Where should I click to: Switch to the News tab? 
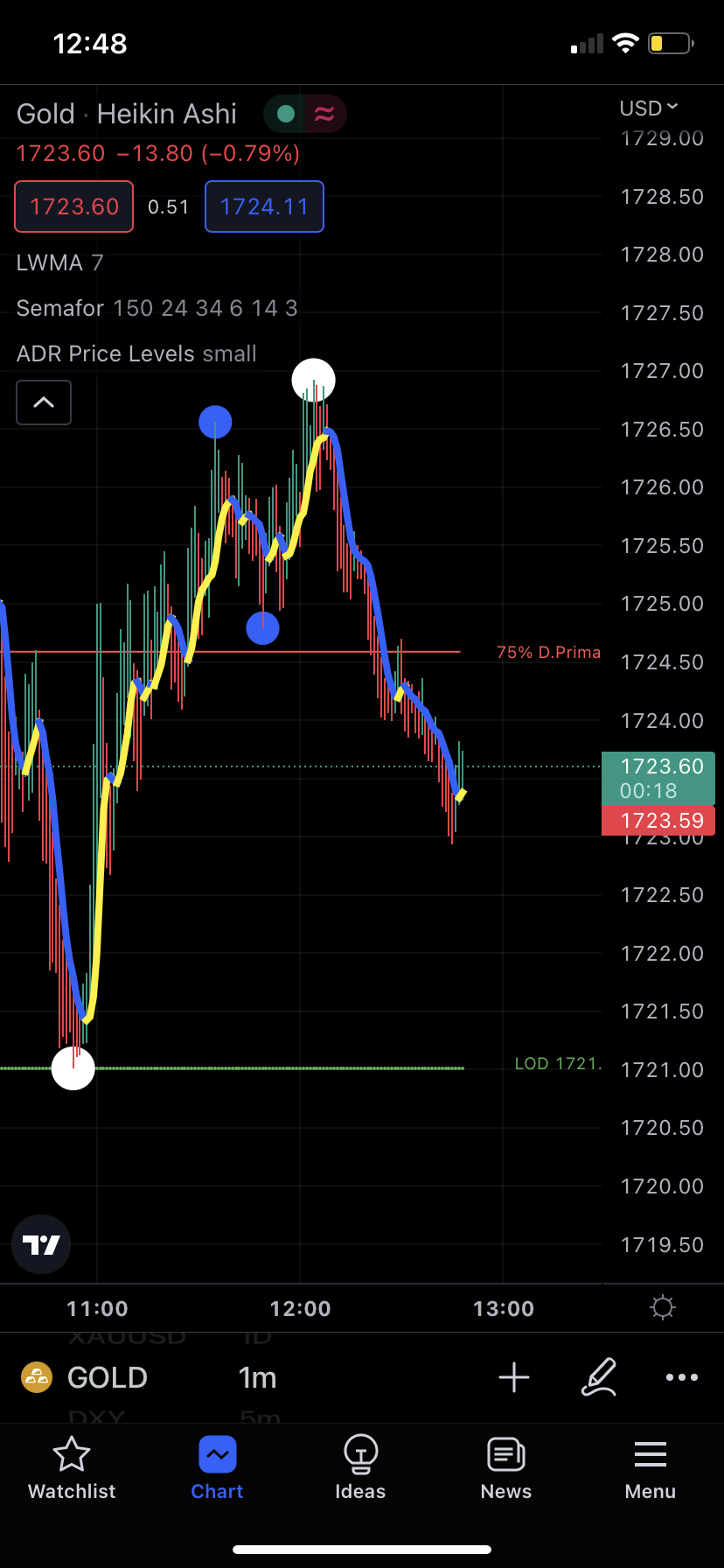pos(506,1468)
